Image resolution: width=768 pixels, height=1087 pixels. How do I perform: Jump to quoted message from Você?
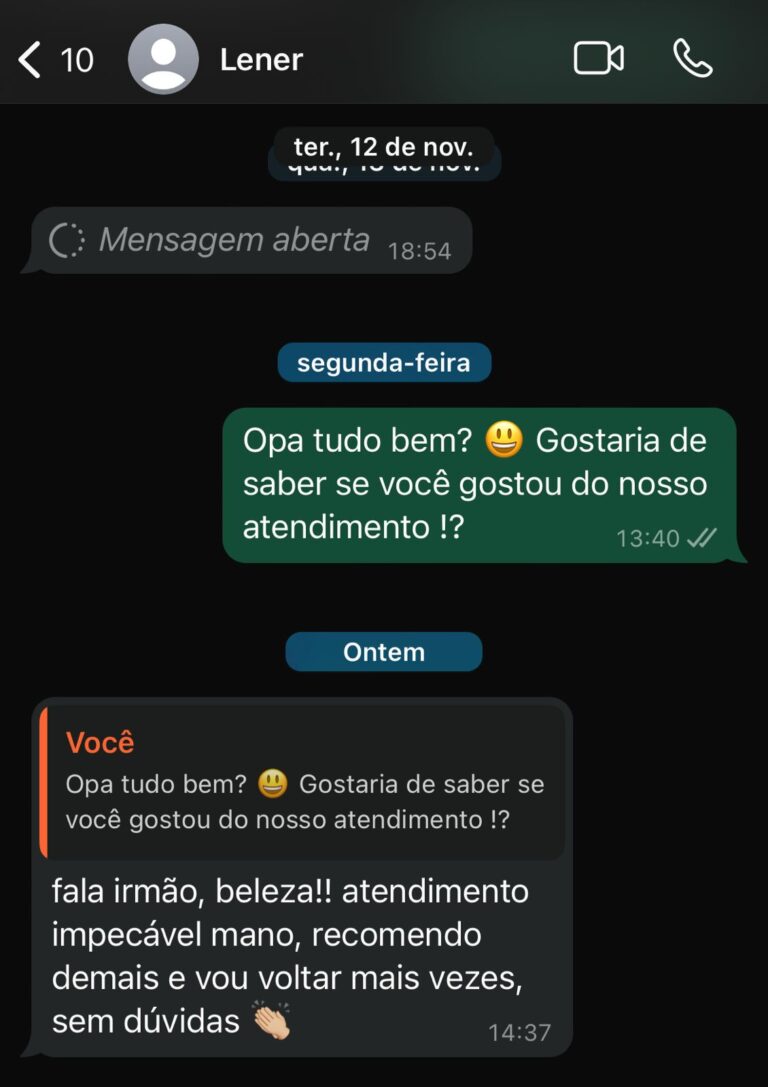point(303,783)
